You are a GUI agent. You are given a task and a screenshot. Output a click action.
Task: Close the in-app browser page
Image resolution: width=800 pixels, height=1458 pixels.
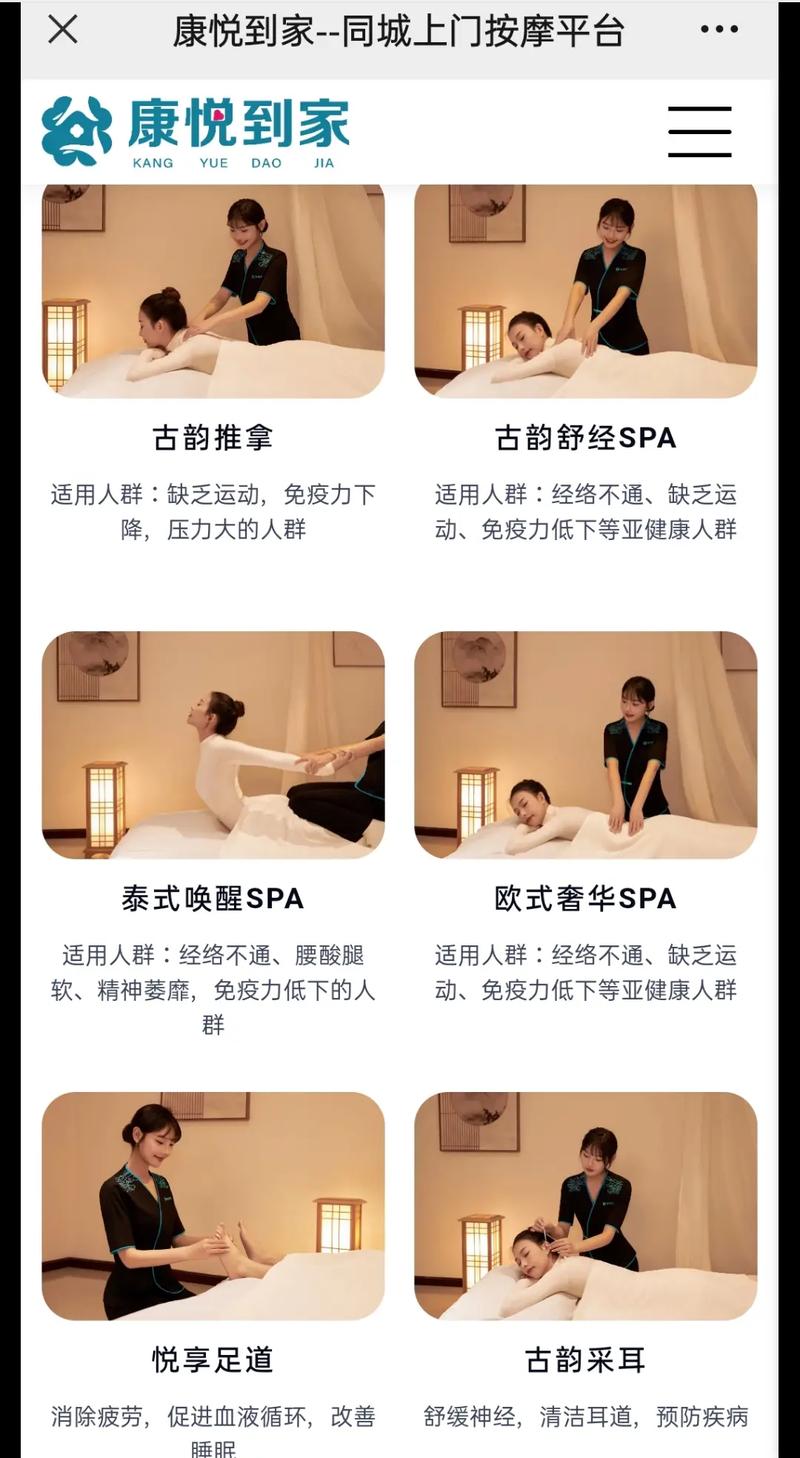pos(63,30)
